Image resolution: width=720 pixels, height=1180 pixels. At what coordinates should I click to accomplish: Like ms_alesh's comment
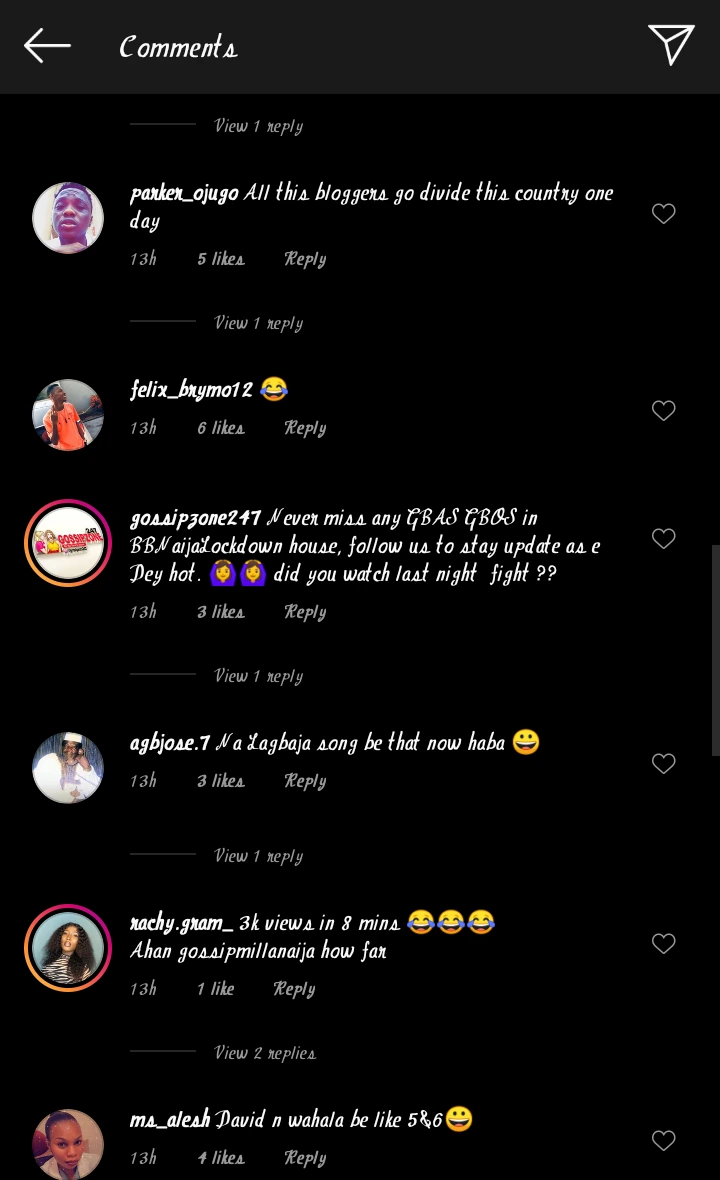click(x=663, y=1141)
